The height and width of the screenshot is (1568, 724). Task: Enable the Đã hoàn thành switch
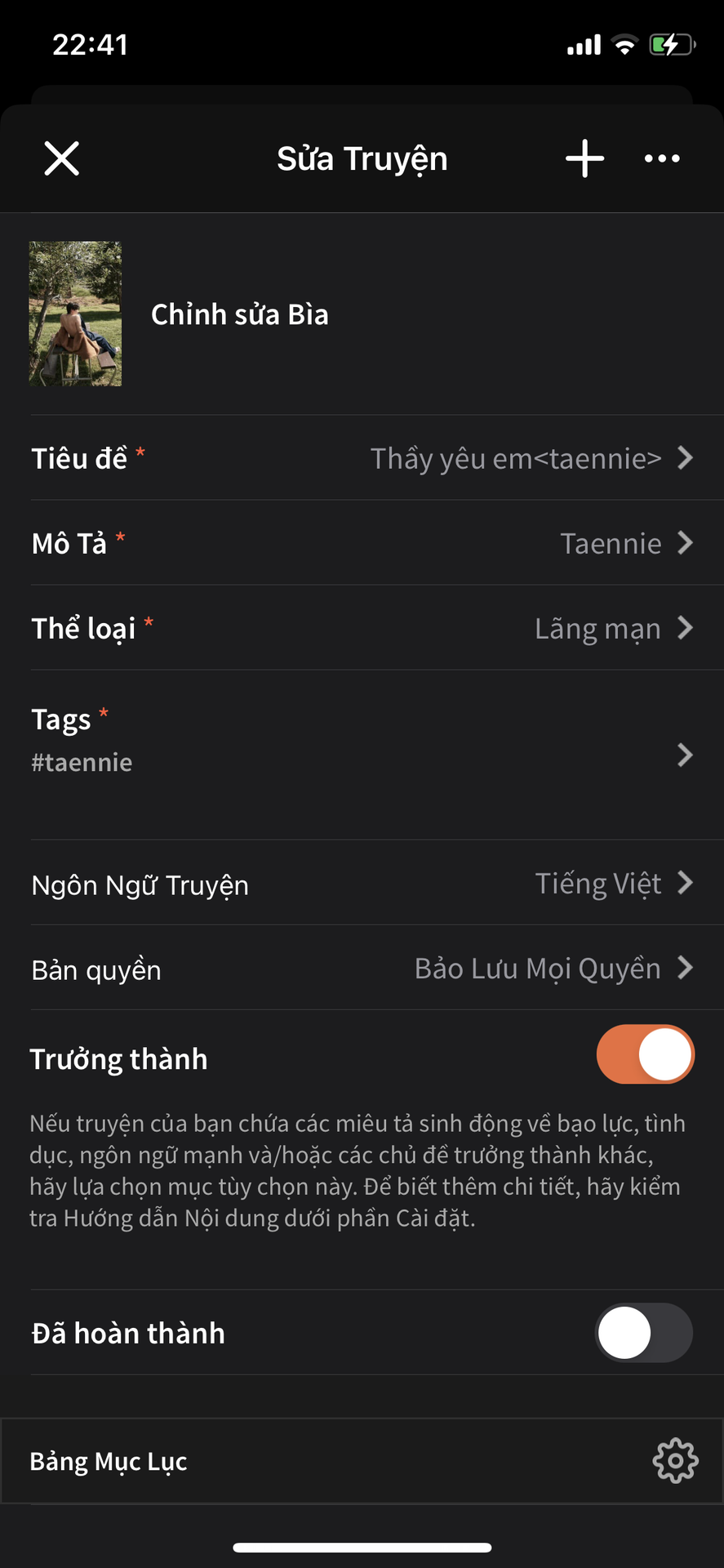tap(644, 1332)
